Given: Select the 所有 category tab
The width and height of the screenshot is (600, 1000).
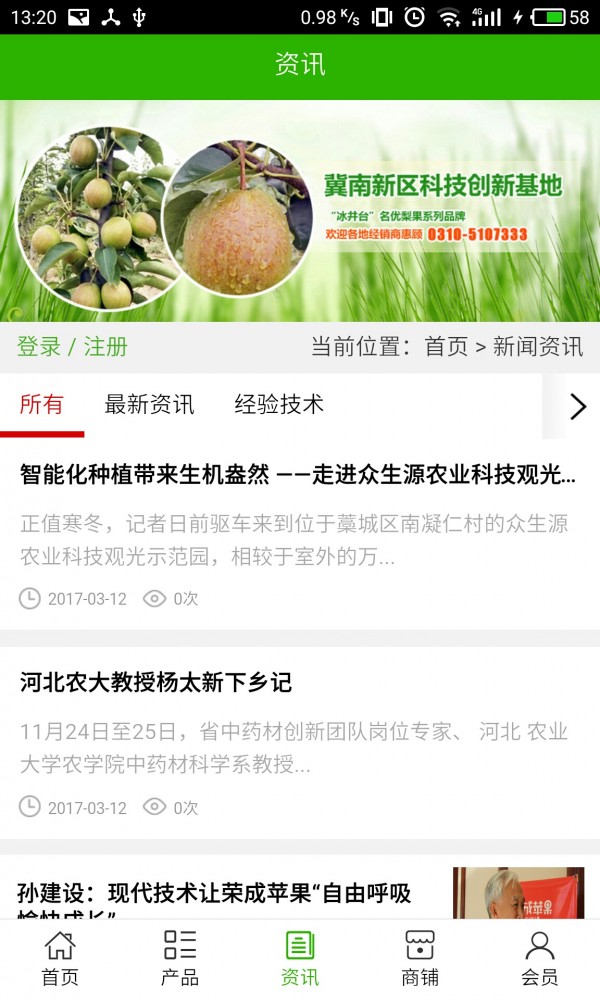Looking at the screenshot, I should tap(41, 405).
